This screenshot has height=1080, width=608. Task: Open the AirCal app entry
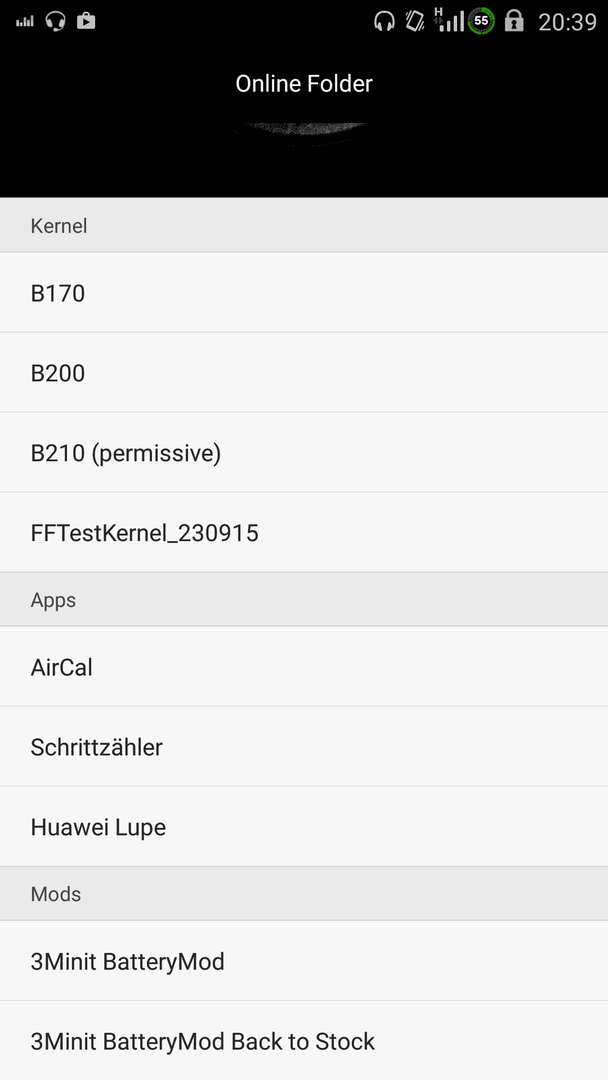point(304,667)
